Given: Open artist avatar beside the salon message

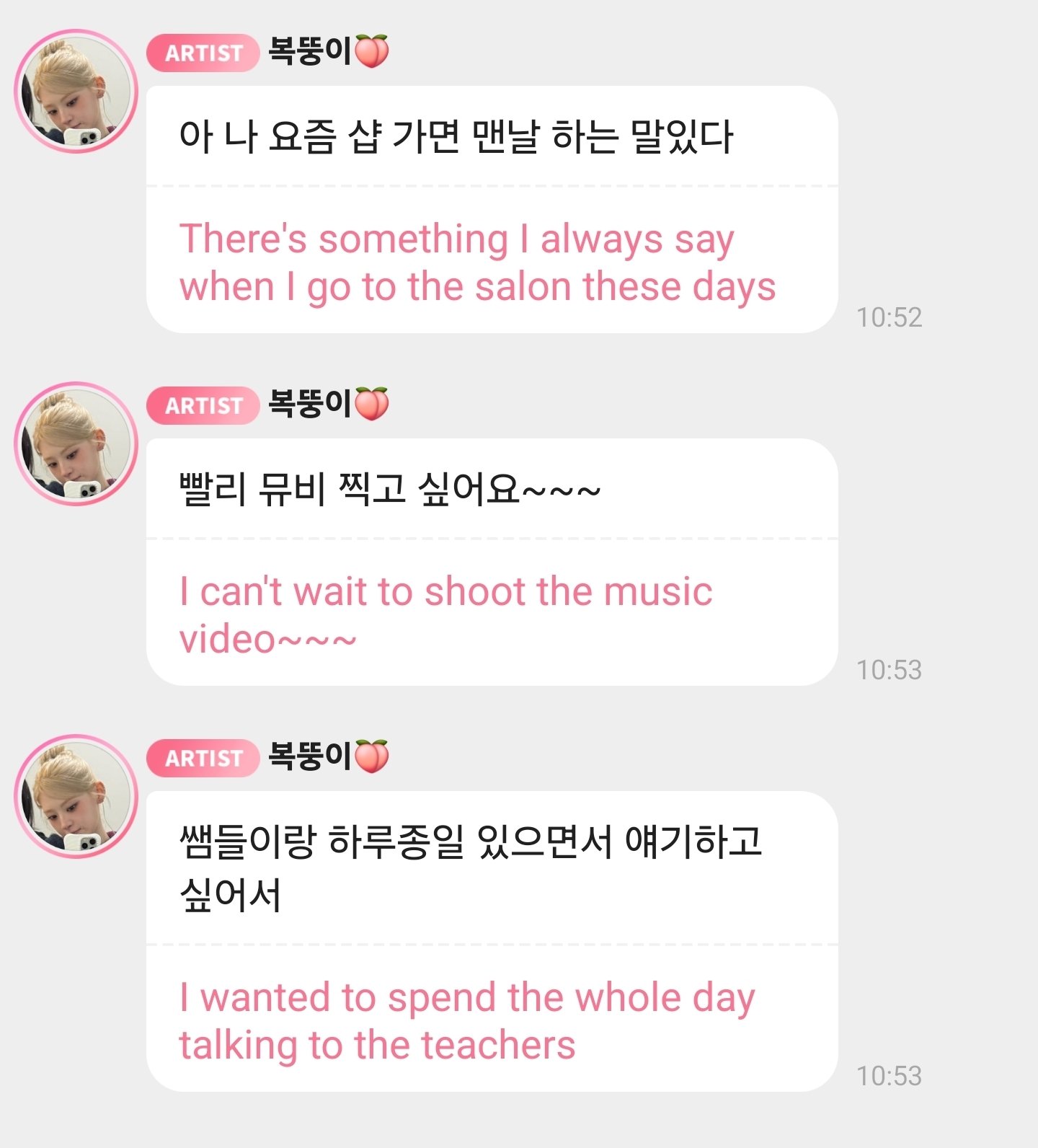Looking at the screenshot, I should [x=76, y=91].
